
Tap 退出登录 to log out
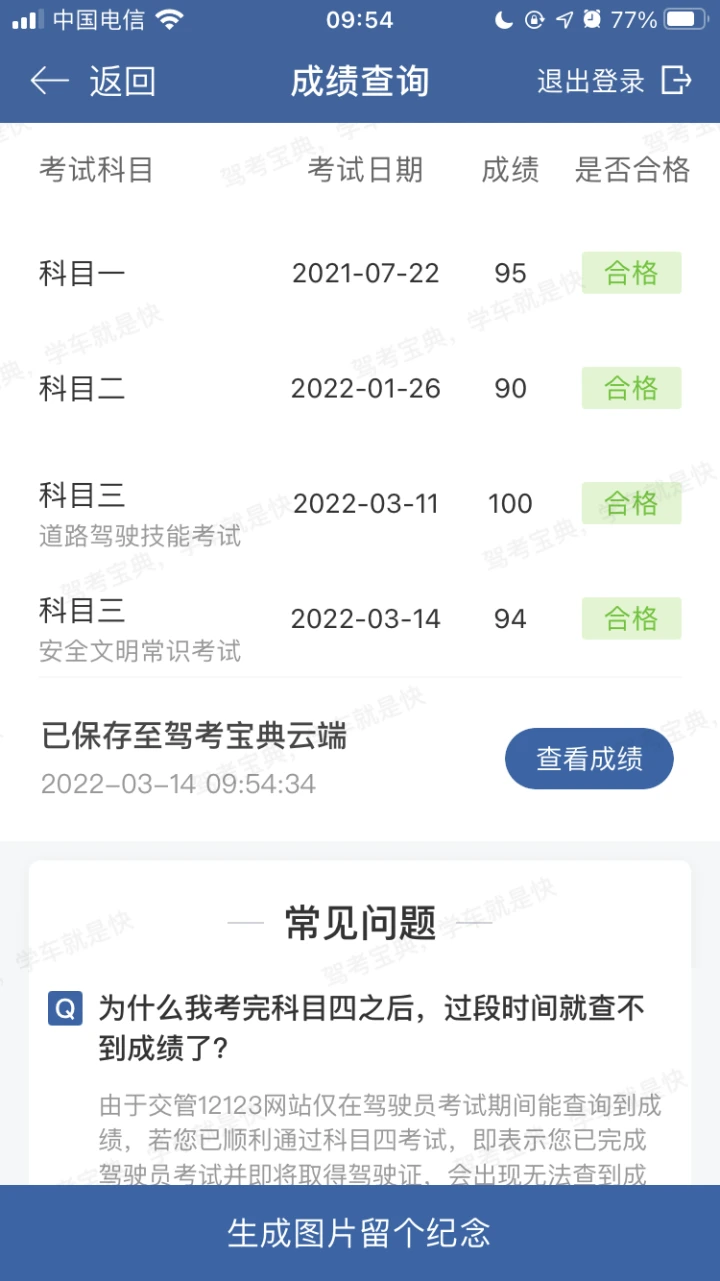point(614,81)
